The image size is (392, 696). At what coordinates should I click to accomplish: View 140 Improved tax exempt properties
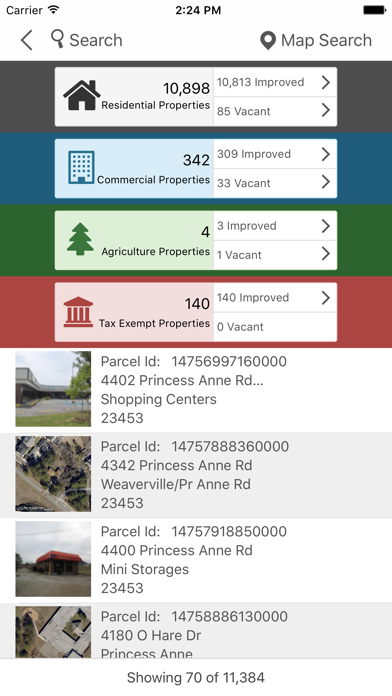tap(275, 297)
